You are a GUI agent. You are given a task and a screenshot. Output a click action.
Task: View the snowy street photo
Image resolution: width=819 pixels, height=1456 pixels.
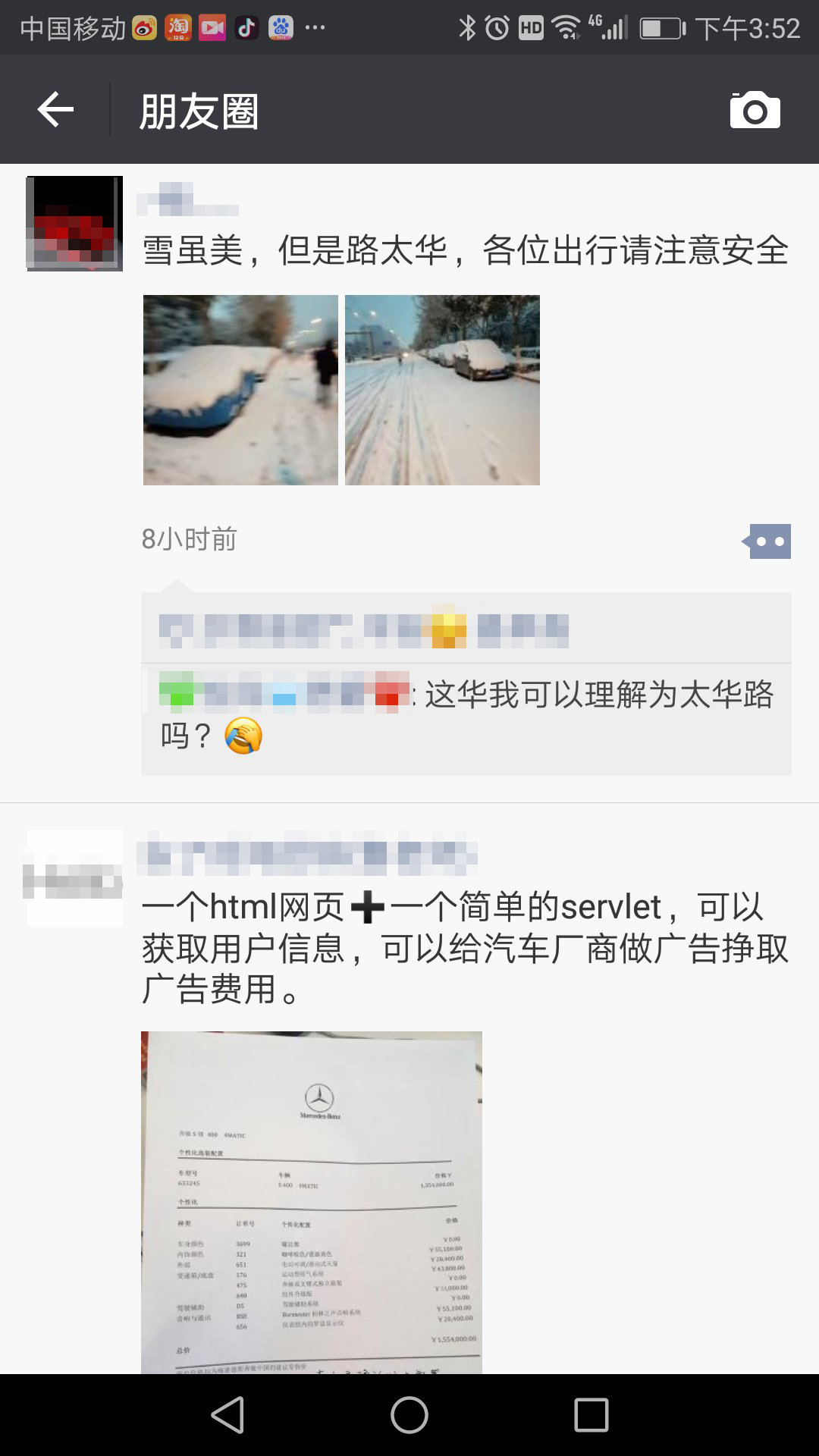442,390
